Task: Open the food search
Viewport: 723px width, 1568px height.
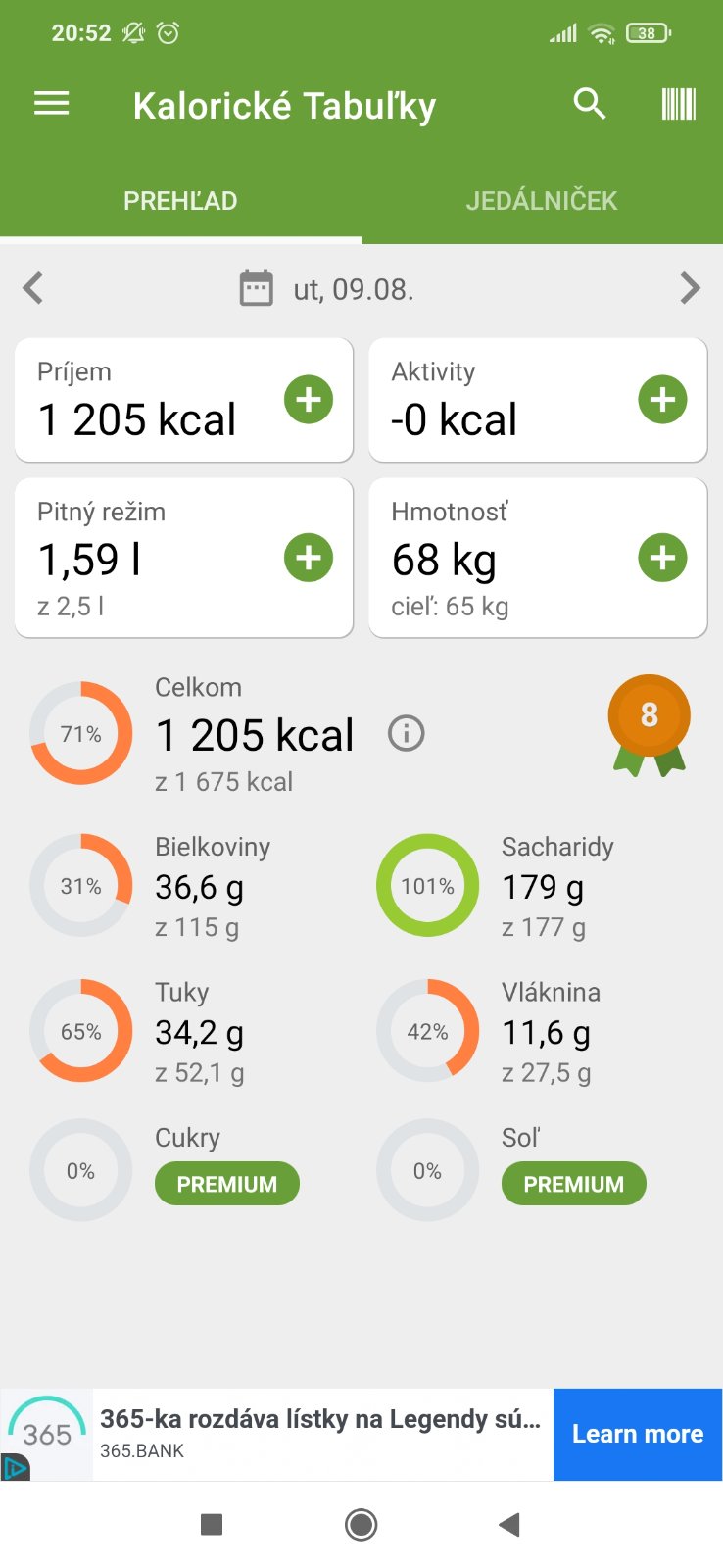Action: [x=589, y=104]
